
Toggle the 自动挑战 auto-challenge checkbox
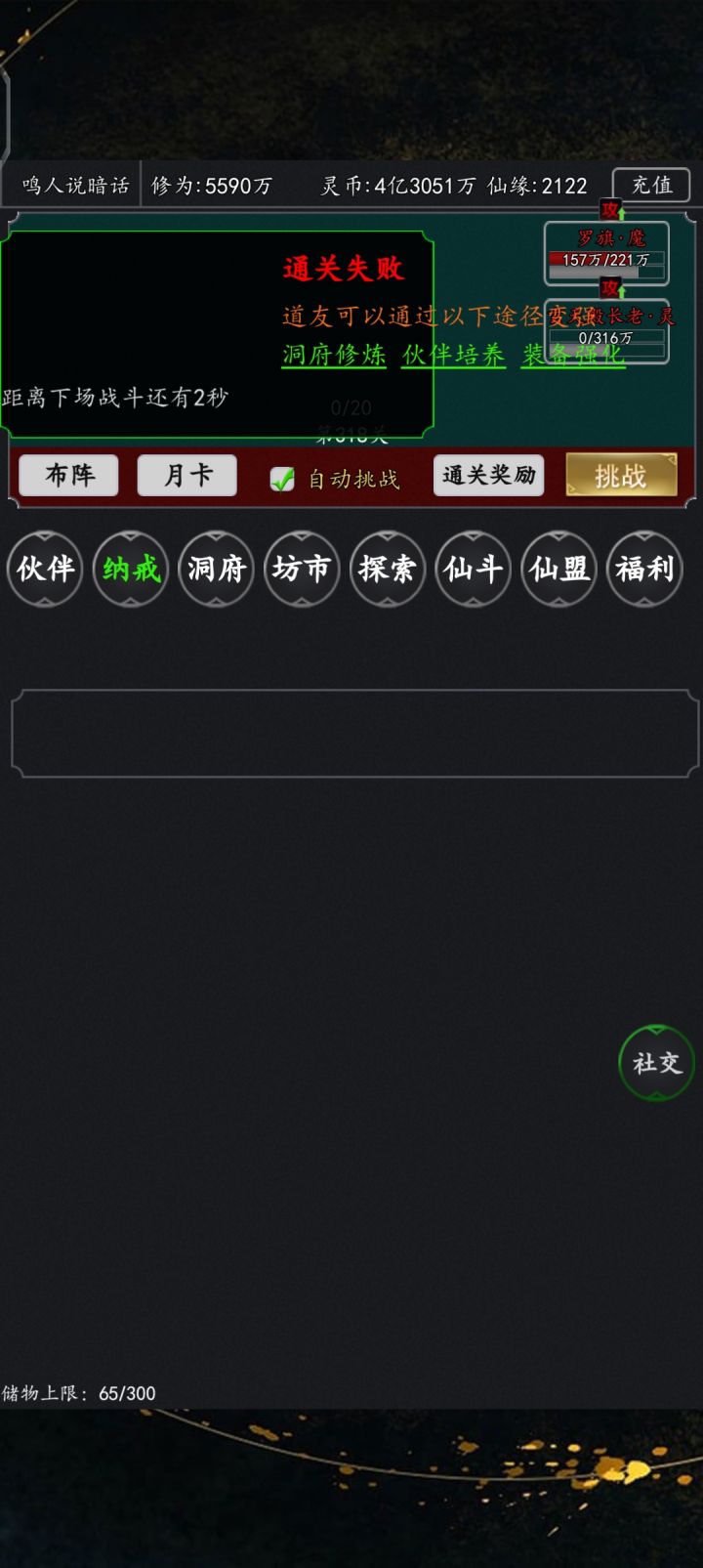[284, 480]
